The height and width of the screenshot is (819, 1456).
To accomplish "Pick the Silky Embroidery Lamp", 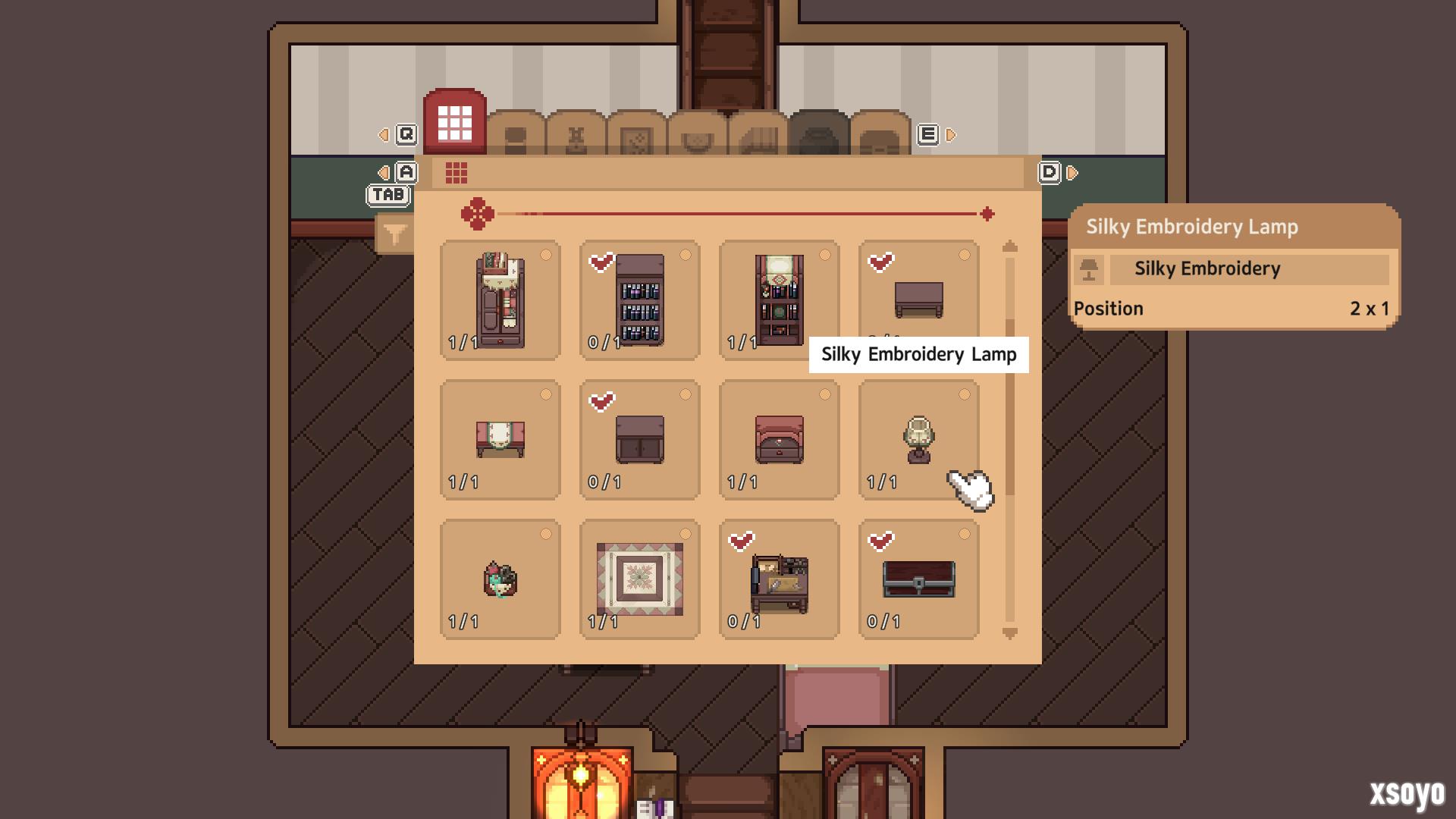I will click(x=918, y=440).
